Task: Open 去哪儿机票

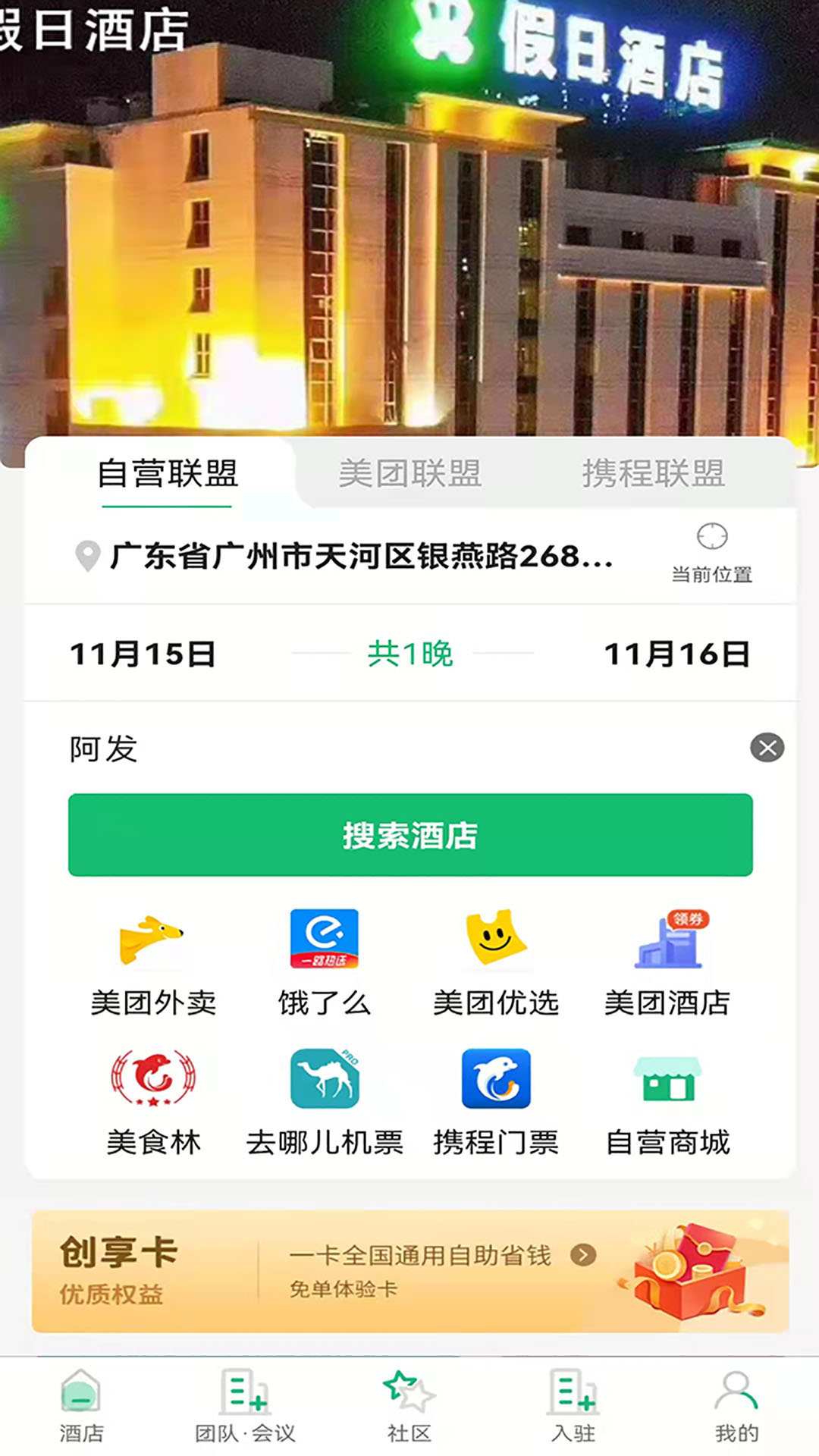Action: coord(325,1103)
